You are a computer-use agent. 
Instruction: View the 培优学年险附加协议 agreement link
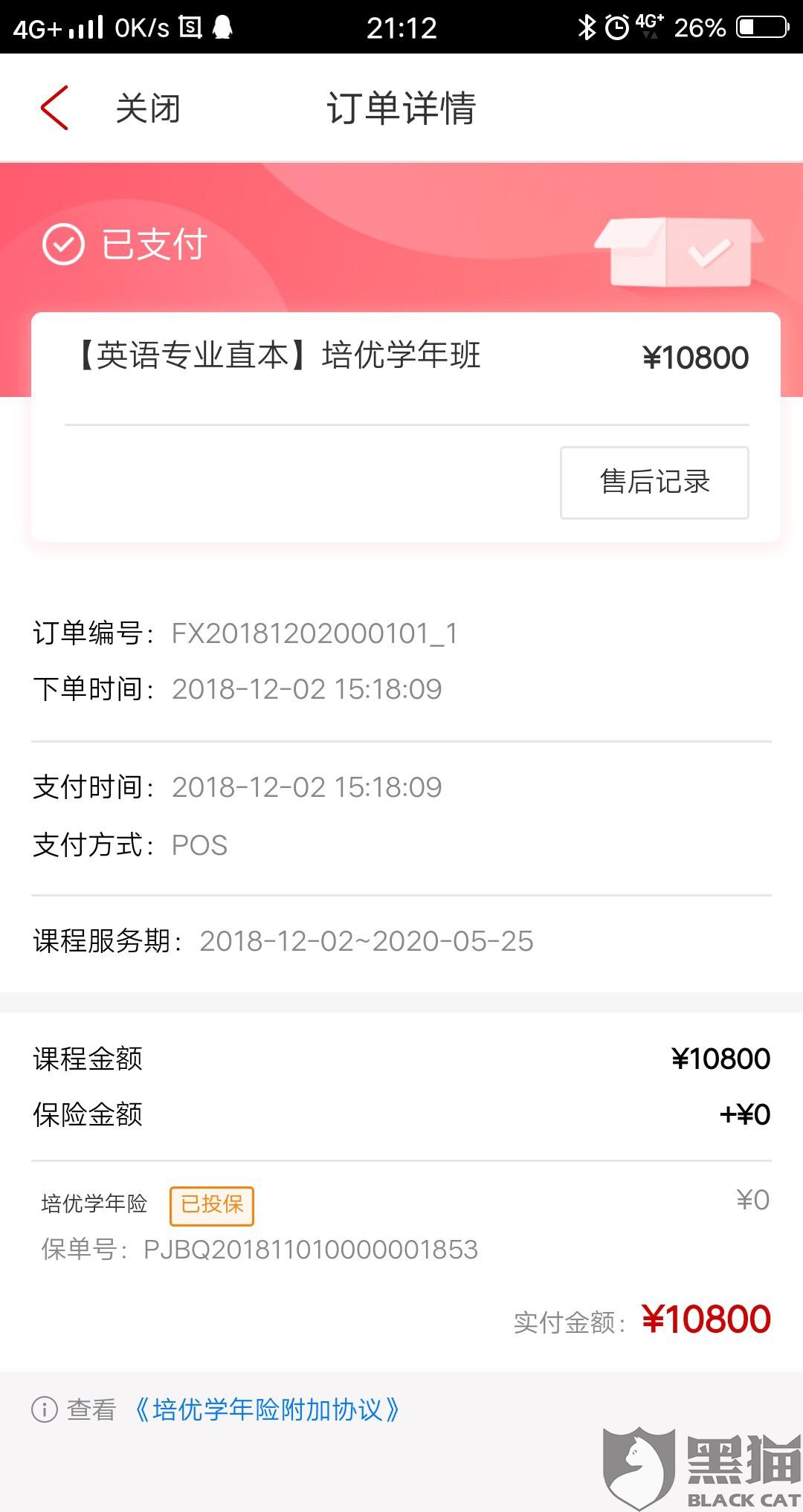(266, 1409)
